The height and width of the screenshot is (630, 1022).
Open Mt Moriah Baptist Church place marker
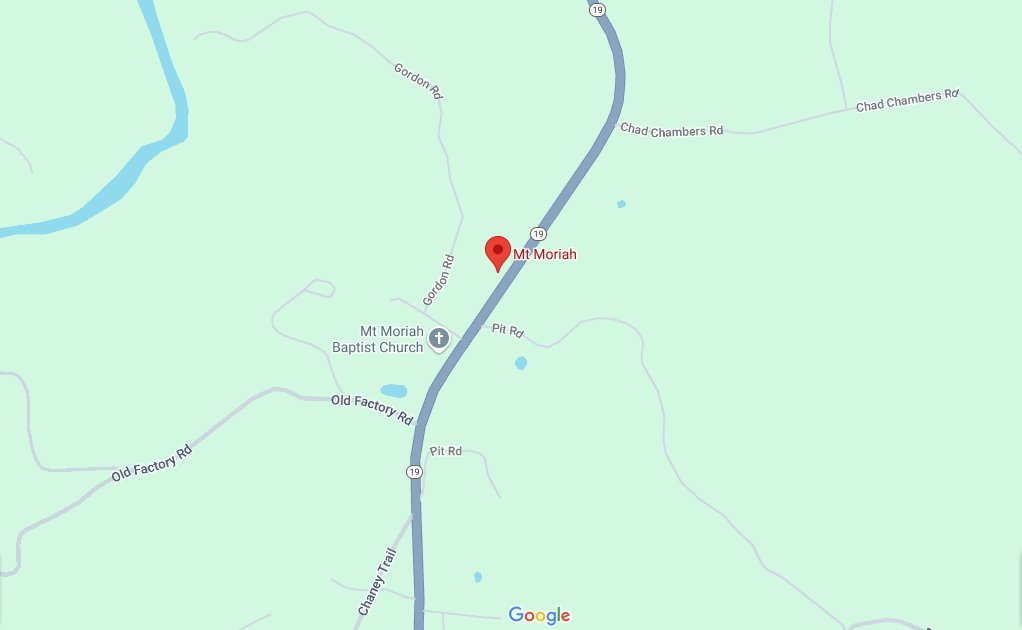pyautogui.click(x=438, y=340)
